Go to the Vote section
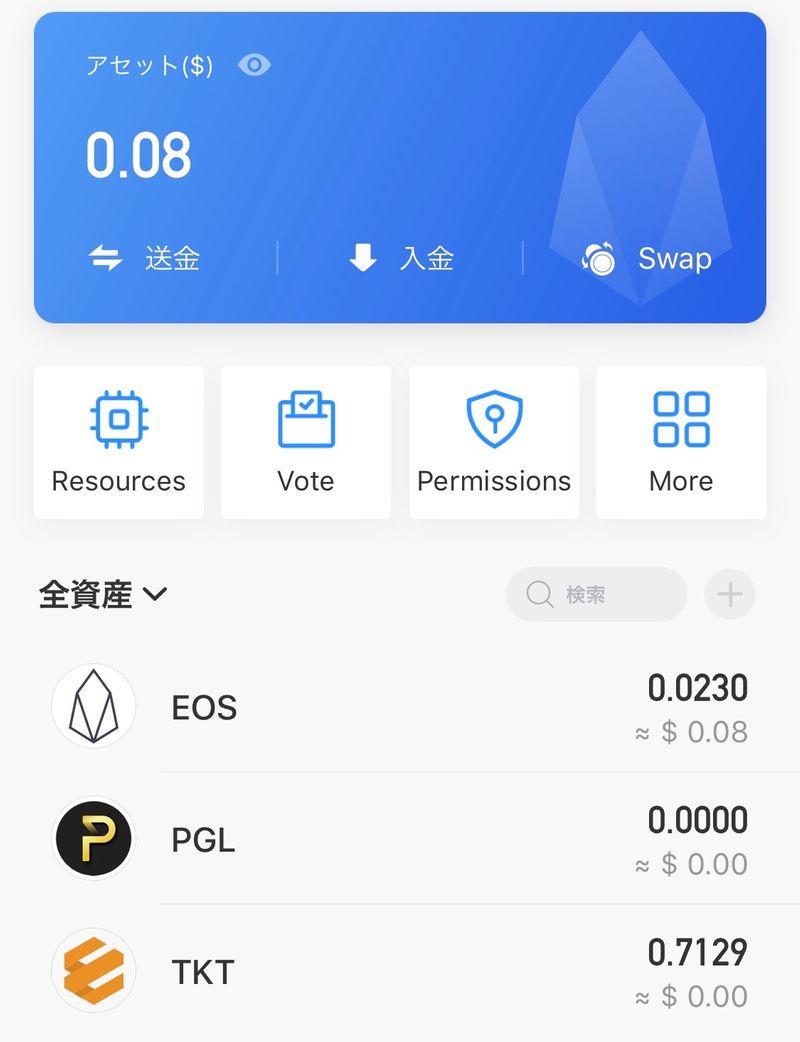Image resolution: width=800 pixels, height=1042 pixels. click(x=306, y=442)
